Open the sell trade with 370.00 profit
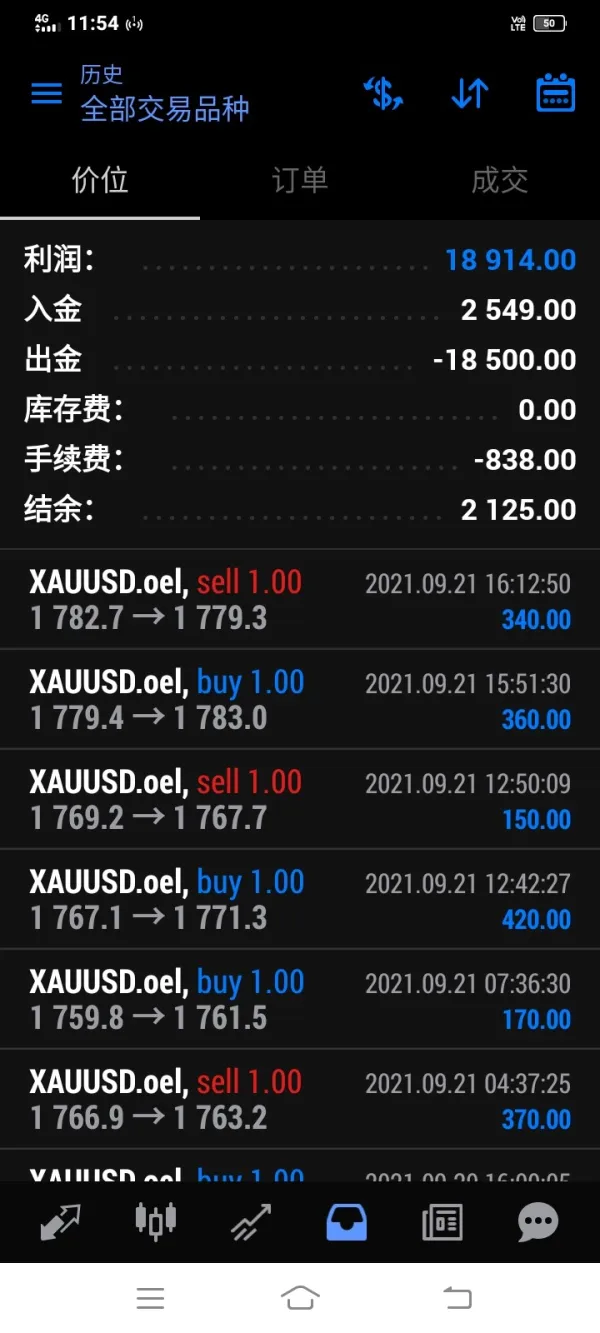Image resolution: width=600 pixels, height=1333 pixels. 300,1100
